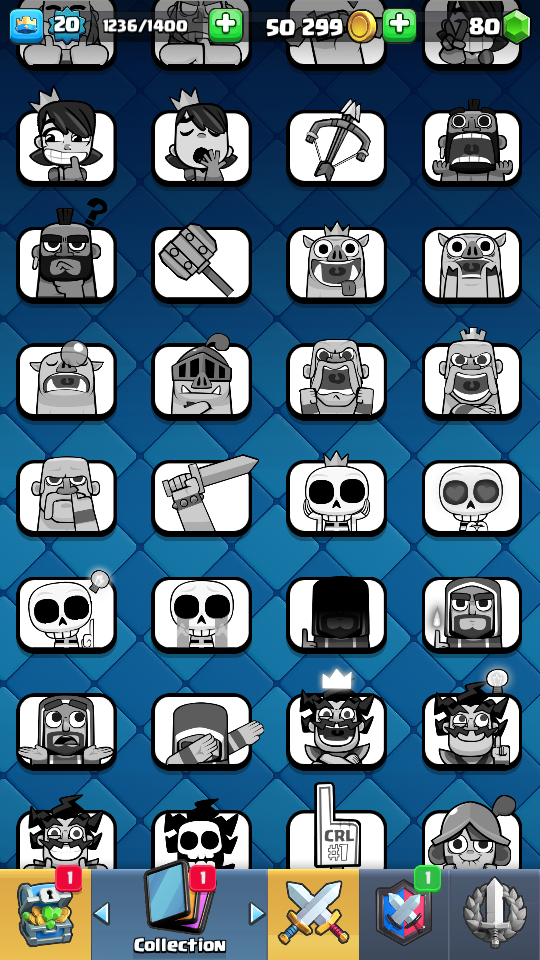Tap the right arrow beside Collection

pos(257,913)
